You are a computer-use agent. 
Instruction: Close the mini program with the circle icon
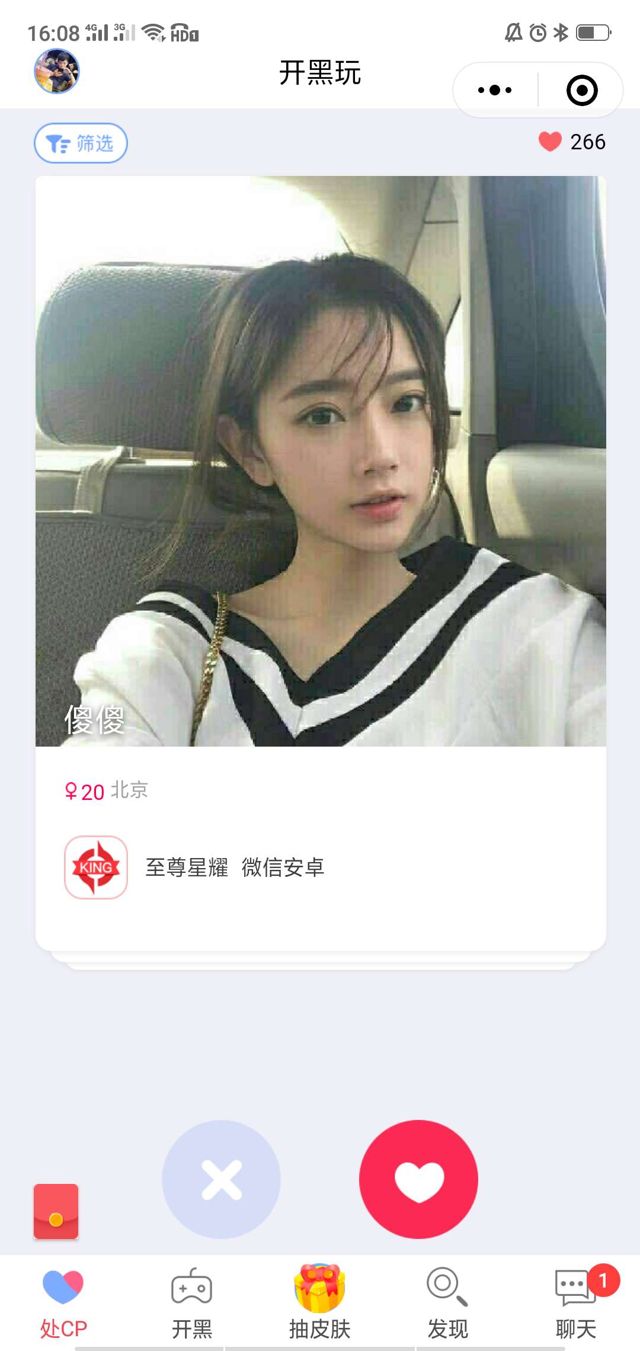pos(581,90)
